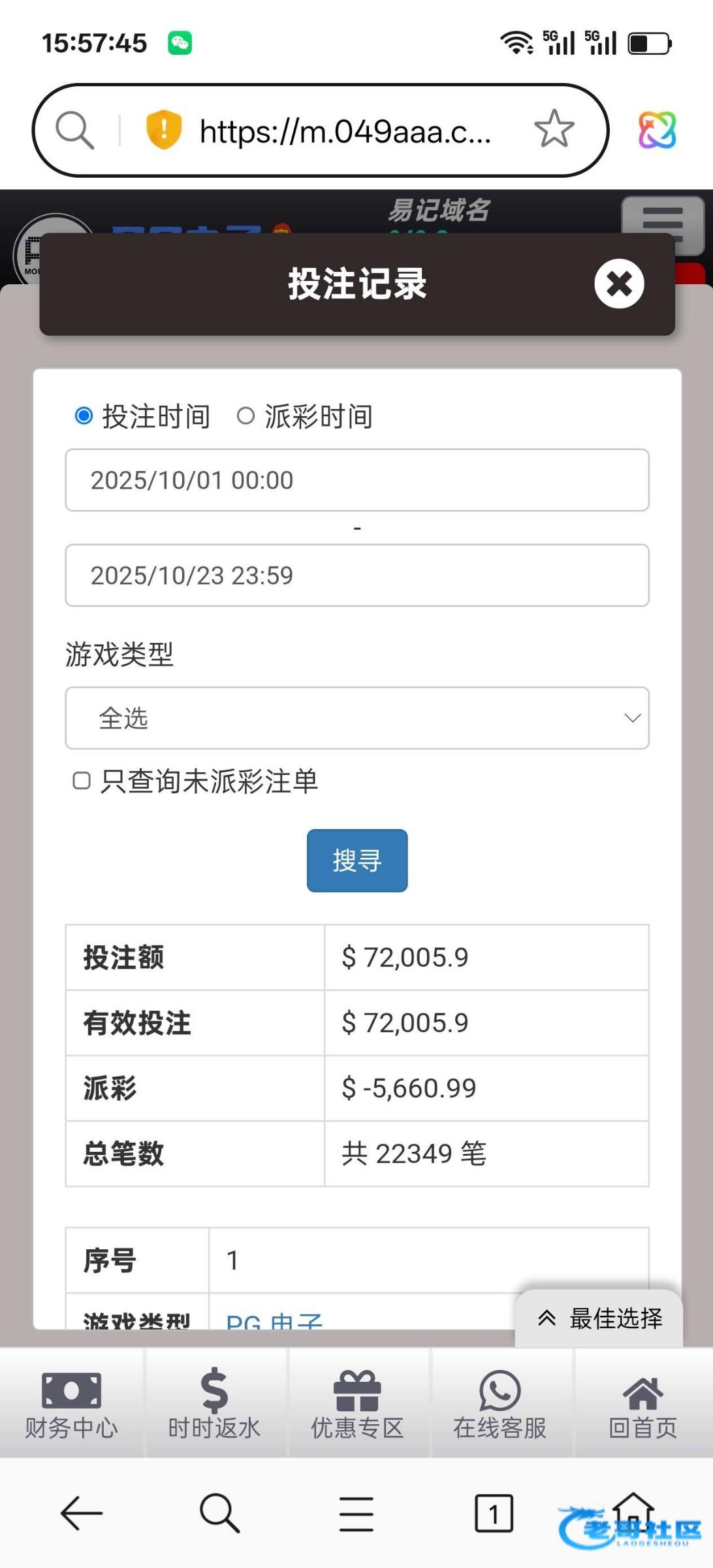Viewport: 713px width, 1568px height.
Task: Tap the browser address bar URL
Action: coord(345,131)
